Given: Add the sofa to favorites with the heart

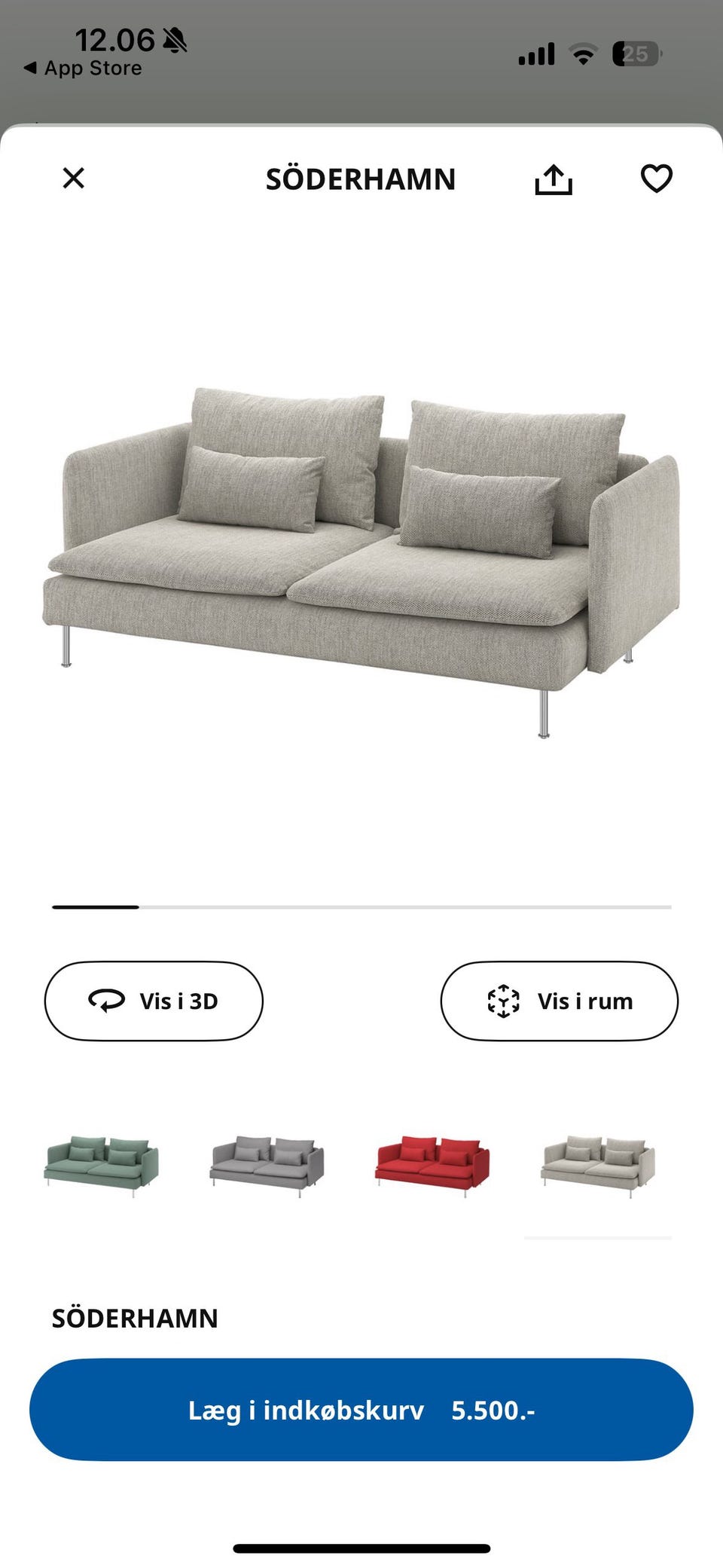Looking at the screenshot, I should (656, 179).
